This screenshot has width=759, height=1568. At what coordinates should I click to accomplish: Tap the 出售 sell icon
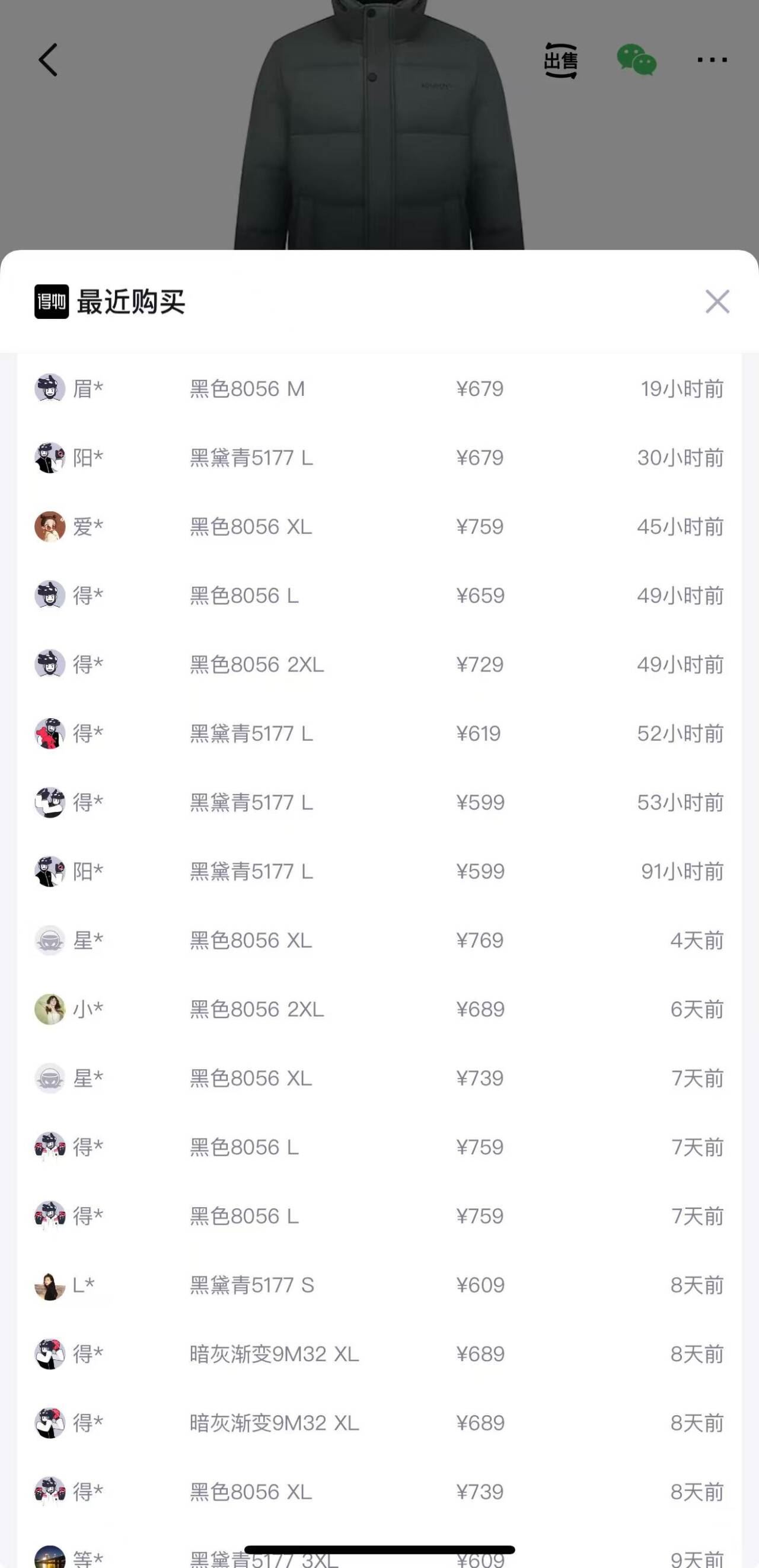[560, 60]
